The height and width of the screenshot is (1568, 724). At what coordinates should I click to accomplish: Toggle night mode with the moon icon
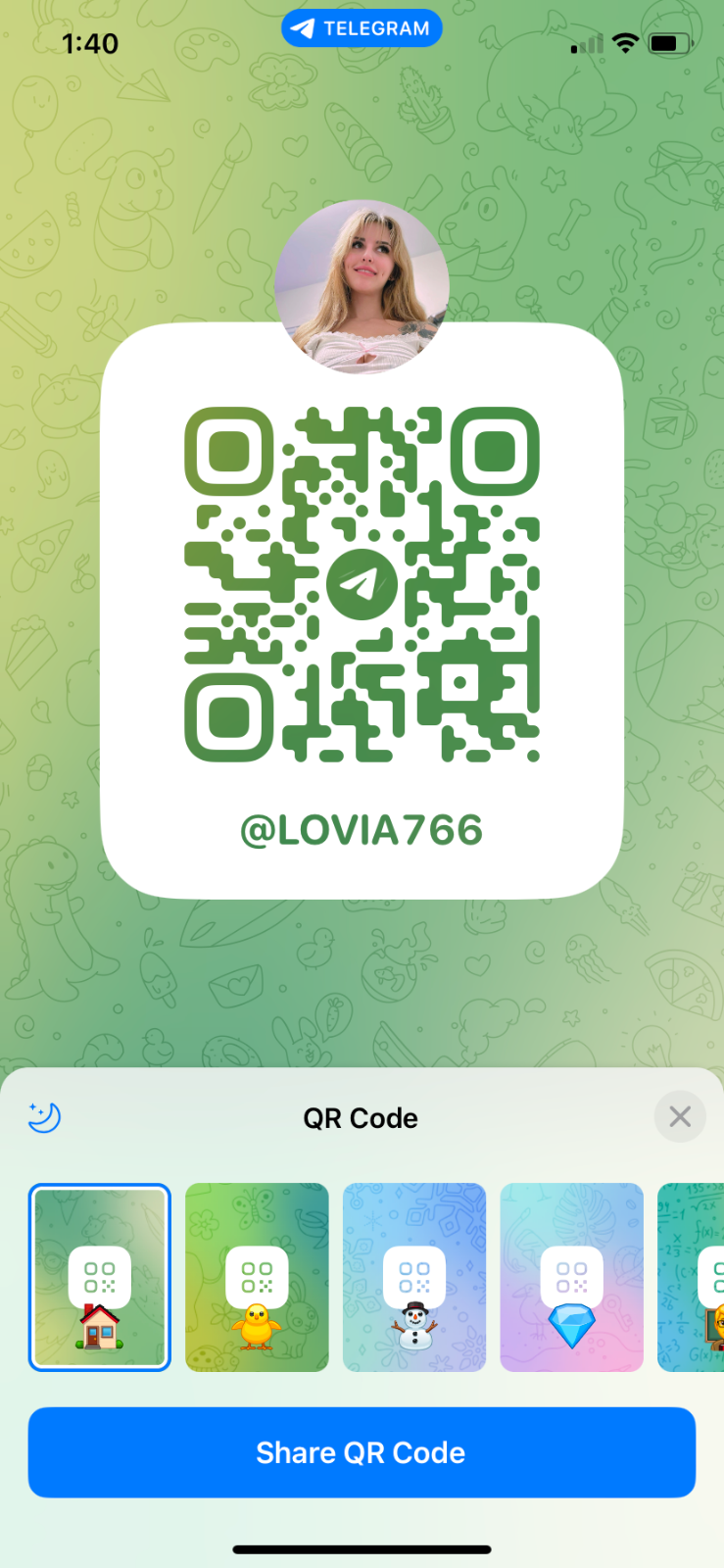(44, 1116)
